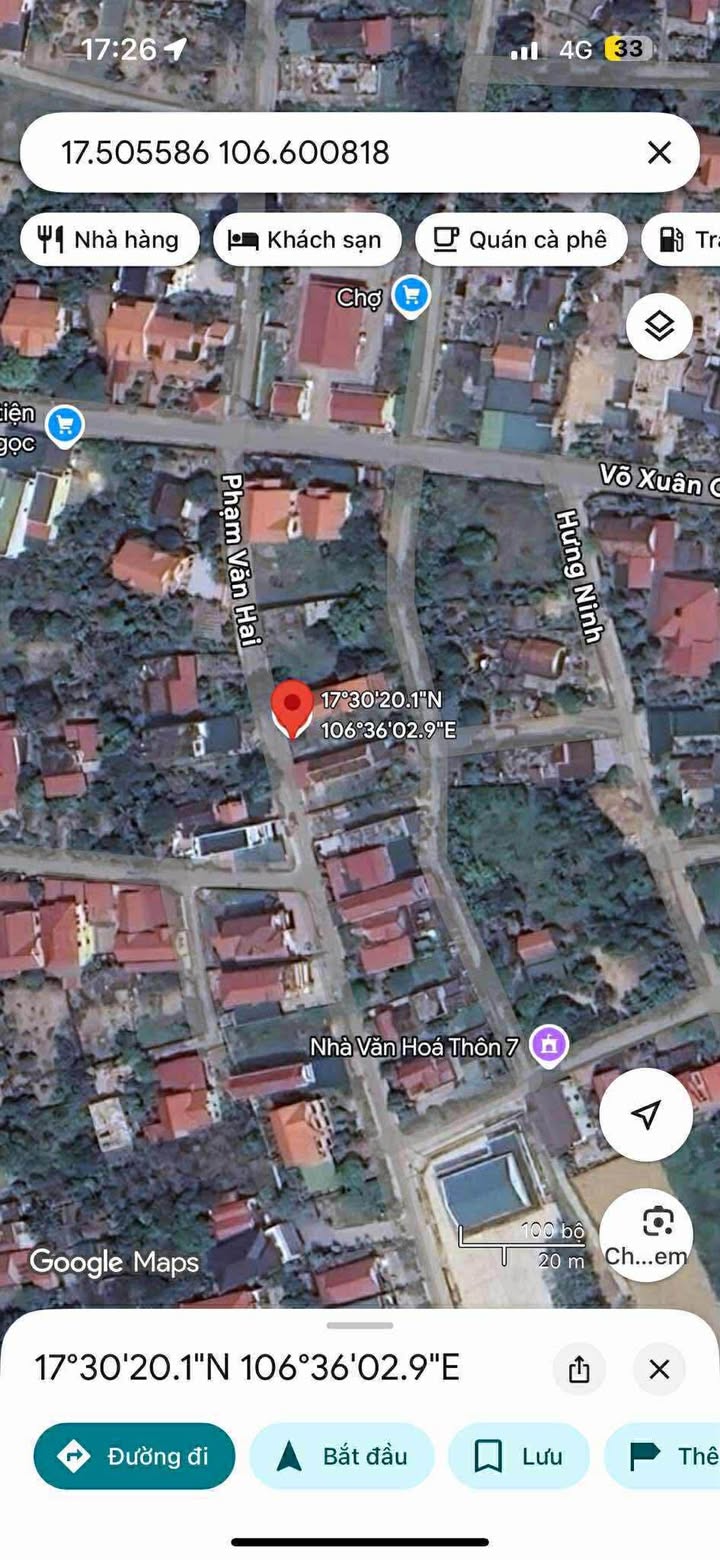Tap the Chợ market marker

[411, 296]
